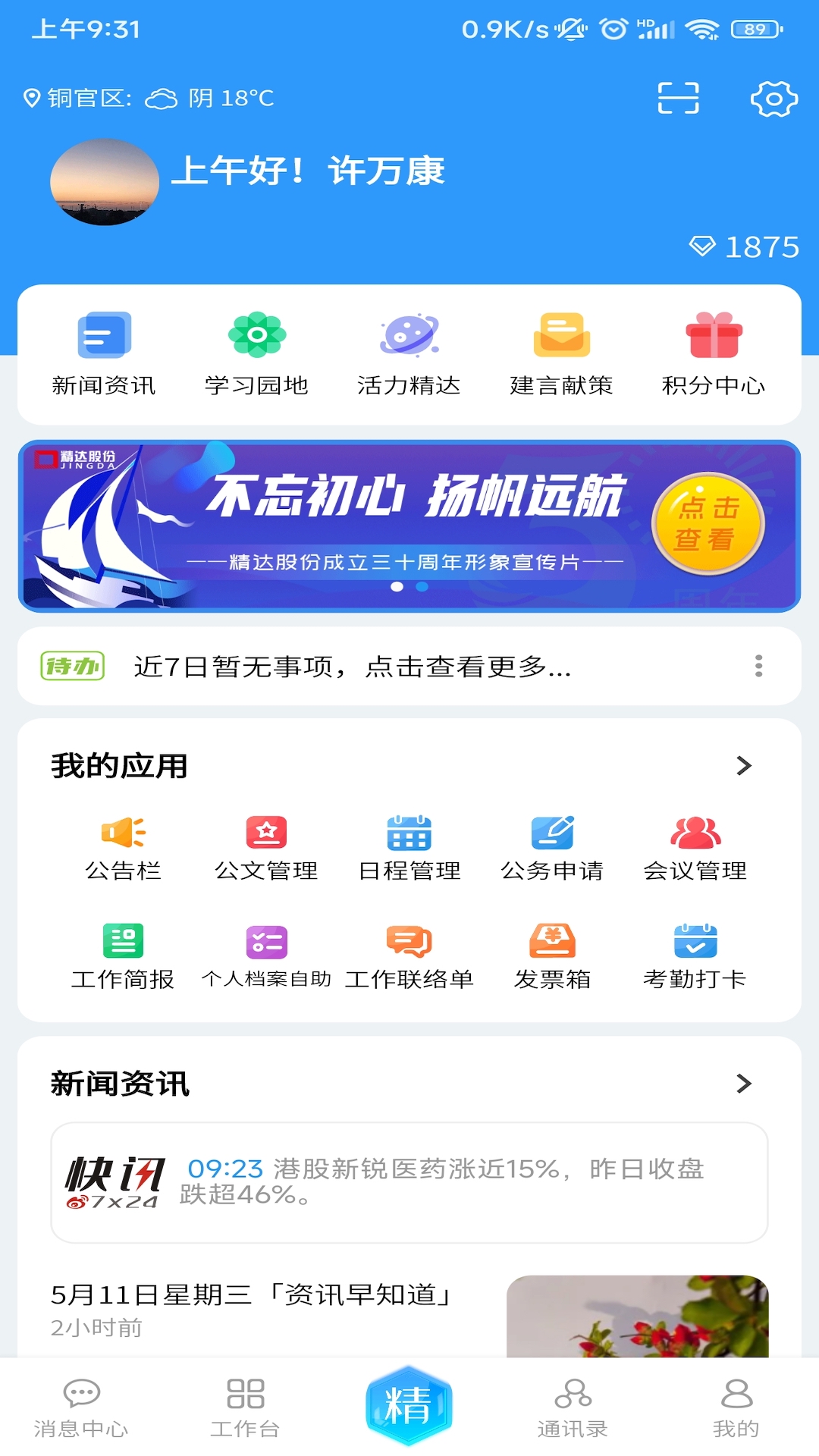Expand 新闻资讯 section via its chevron

pyautogui.click(x=744, y=1084)
